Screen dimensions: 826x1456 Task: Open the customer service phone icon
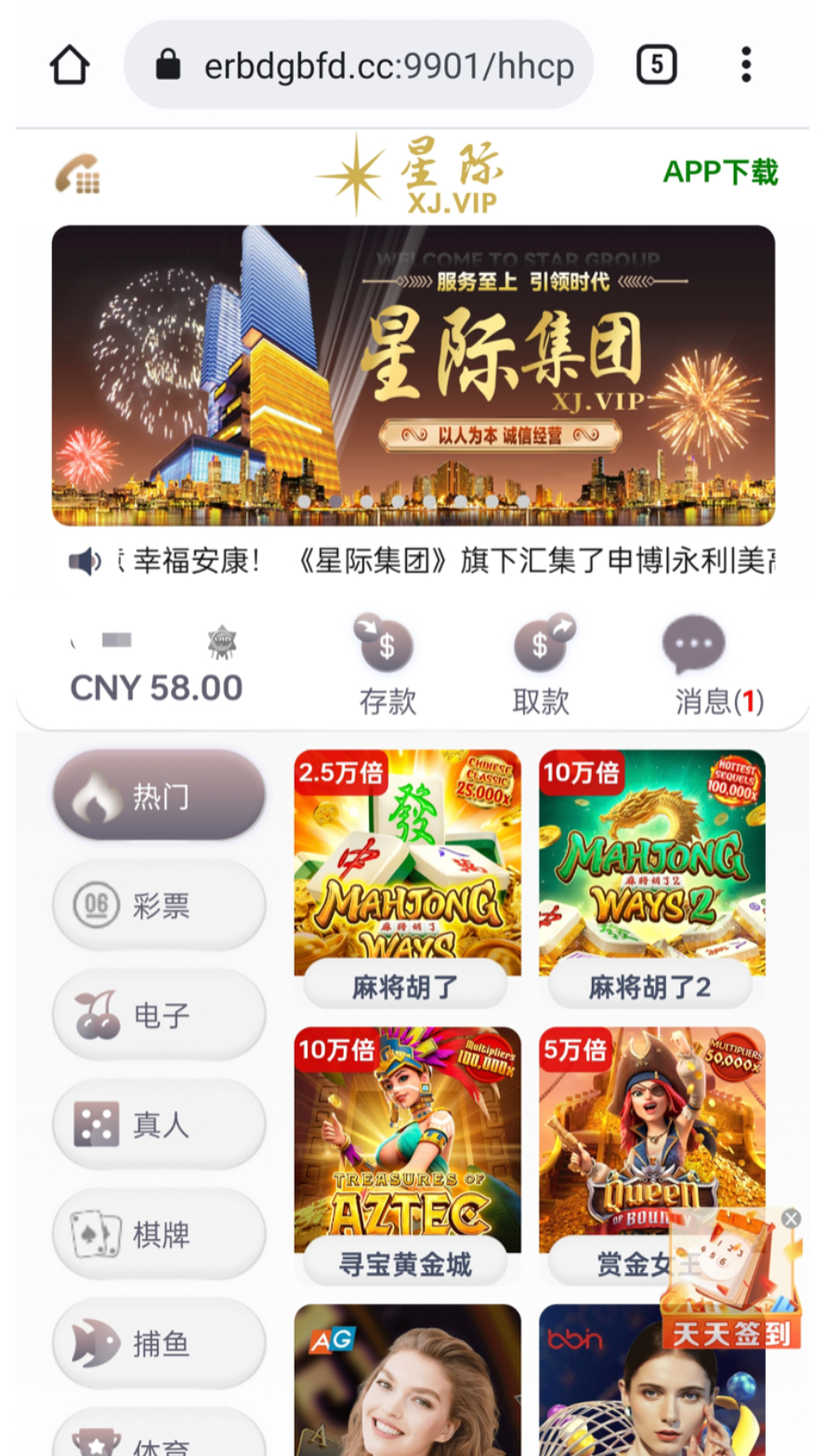tap(78, 174)
